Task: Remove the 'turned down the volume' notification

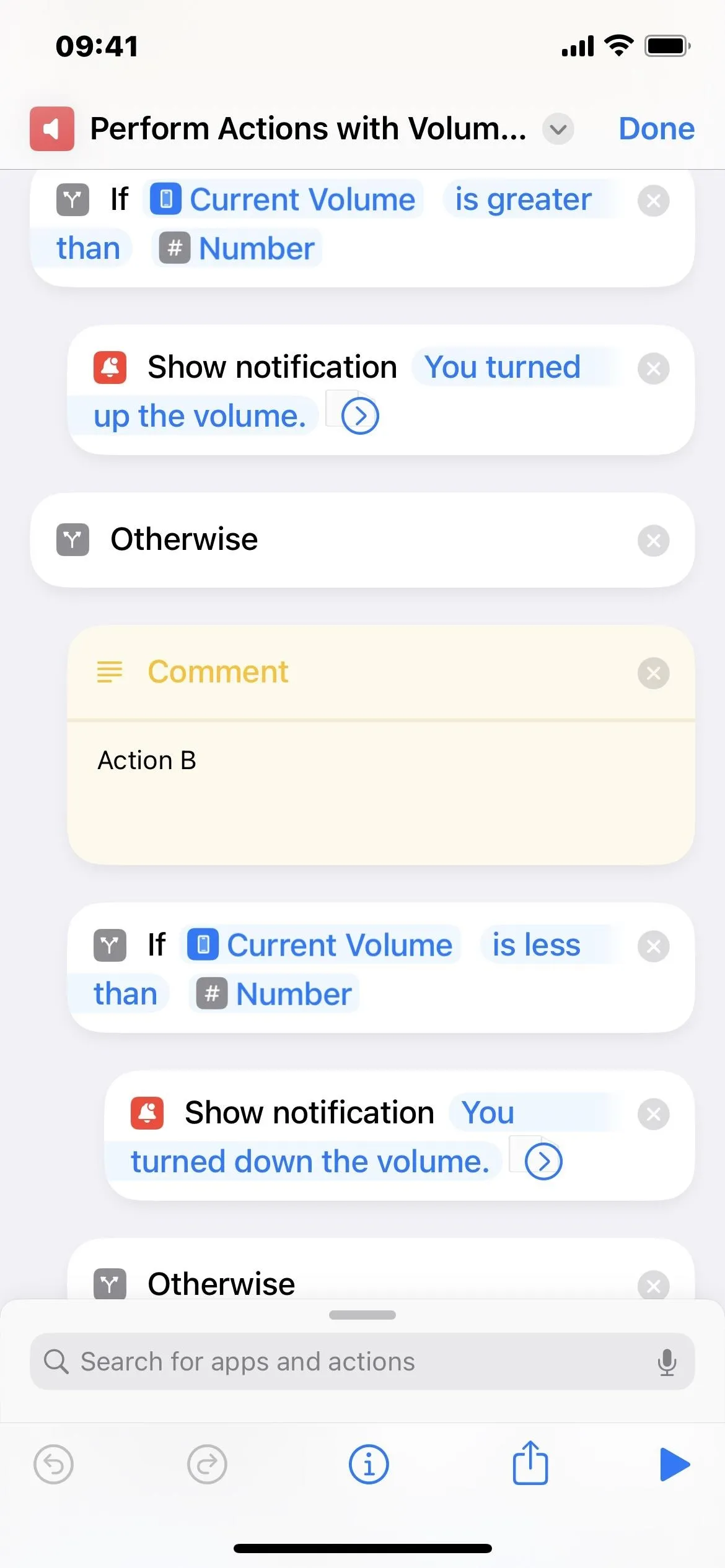Action: (653, 1114)
